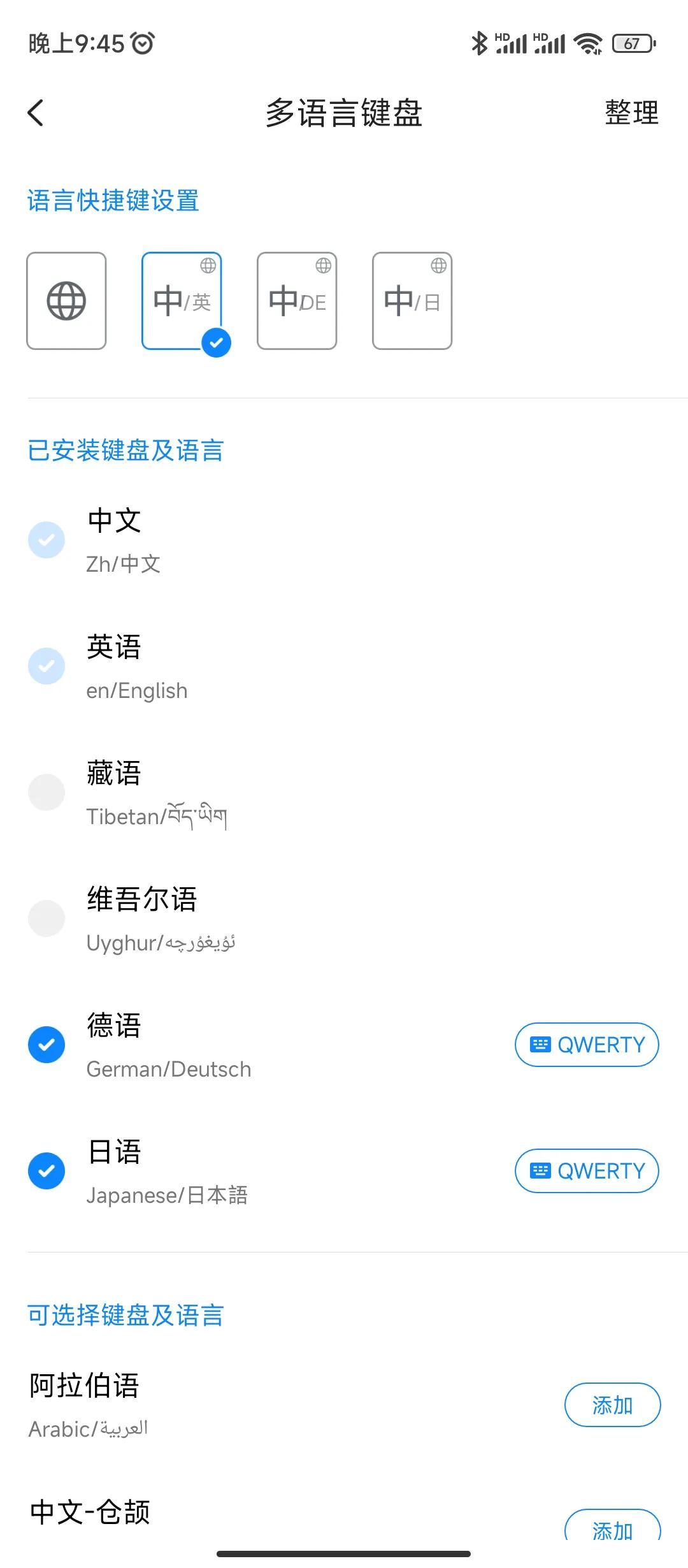This screenshot has width=688, height=1568.
Task: Go back from 多语言键盘 screen
Action: 36,113
